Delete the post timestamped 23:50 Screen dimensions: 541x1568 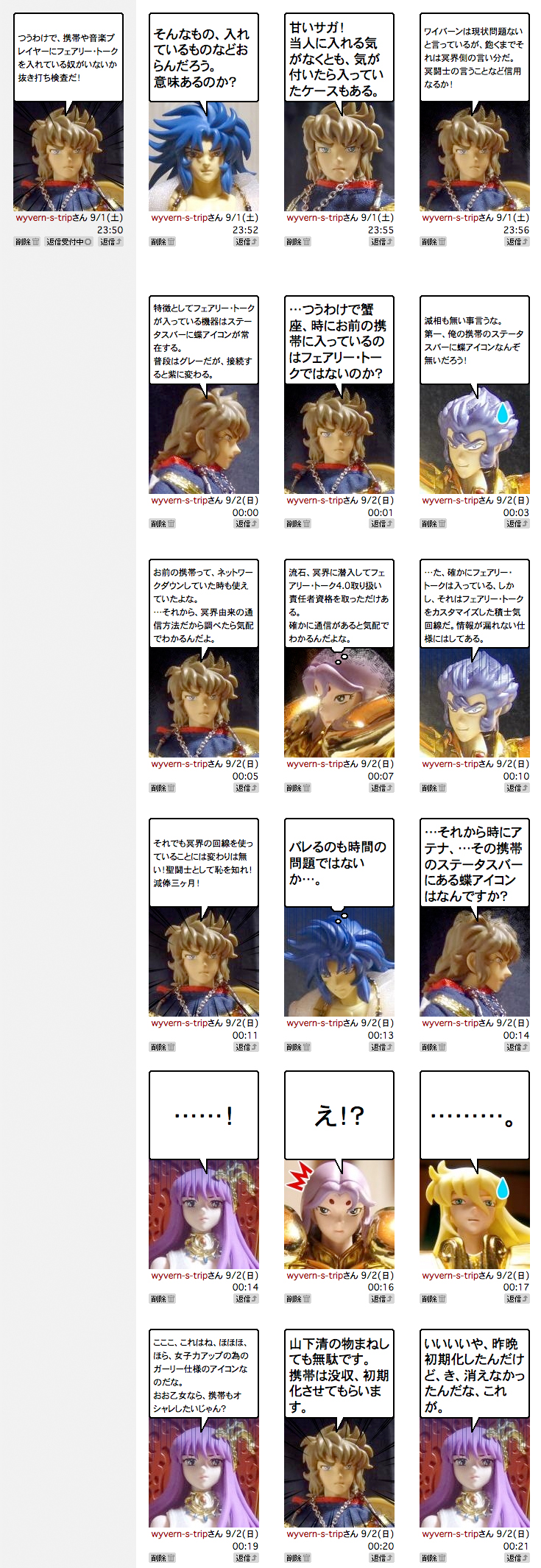click(26, 241)
